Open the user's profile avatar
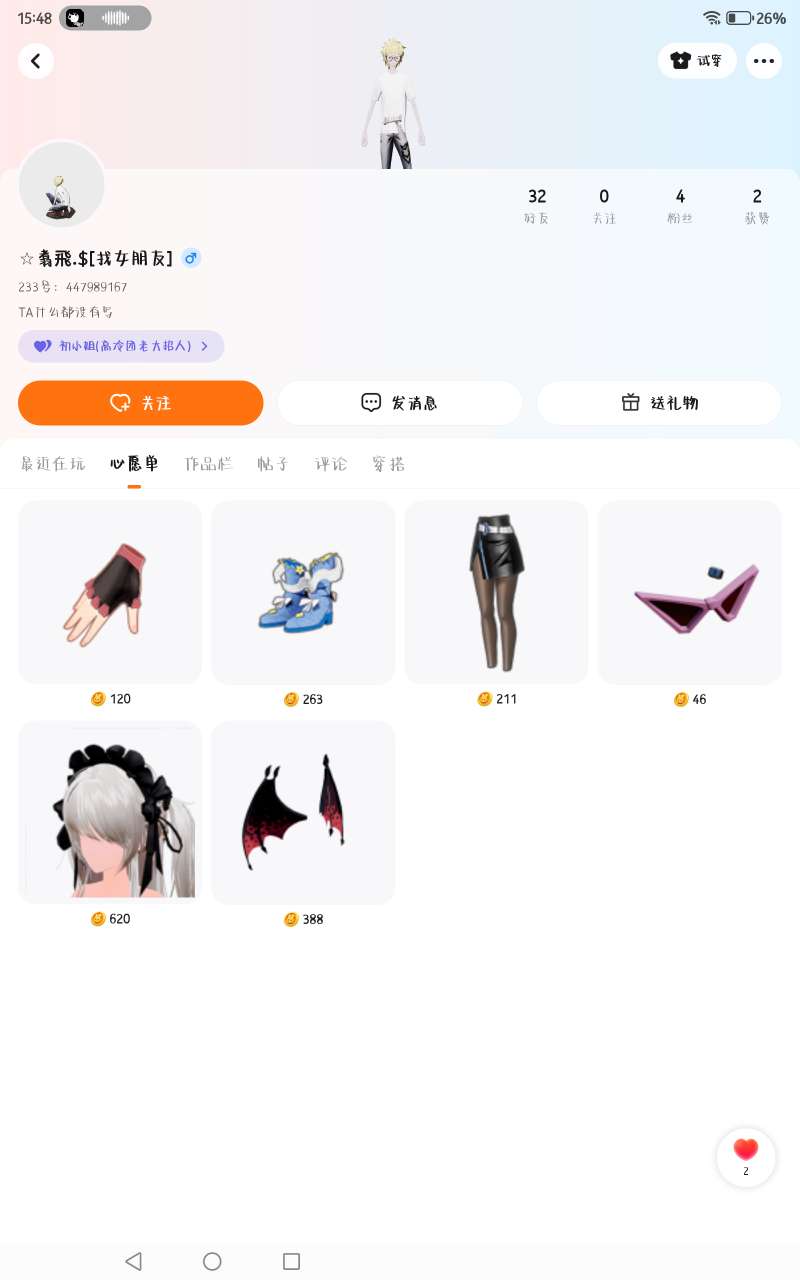The width and height of the screenshot is (800, 1280). [62, 186]
